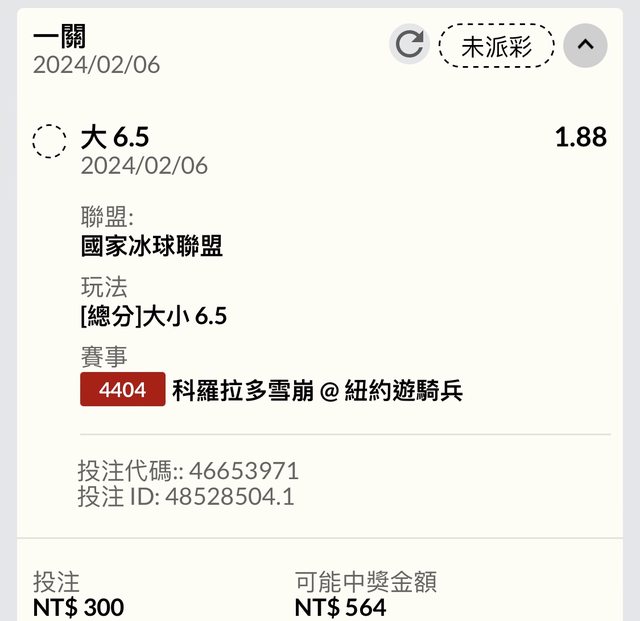The width and height of the screenshot is (640, 621).
Task: Collapse the bet slip with the chevron
Action: click(585, 45)
